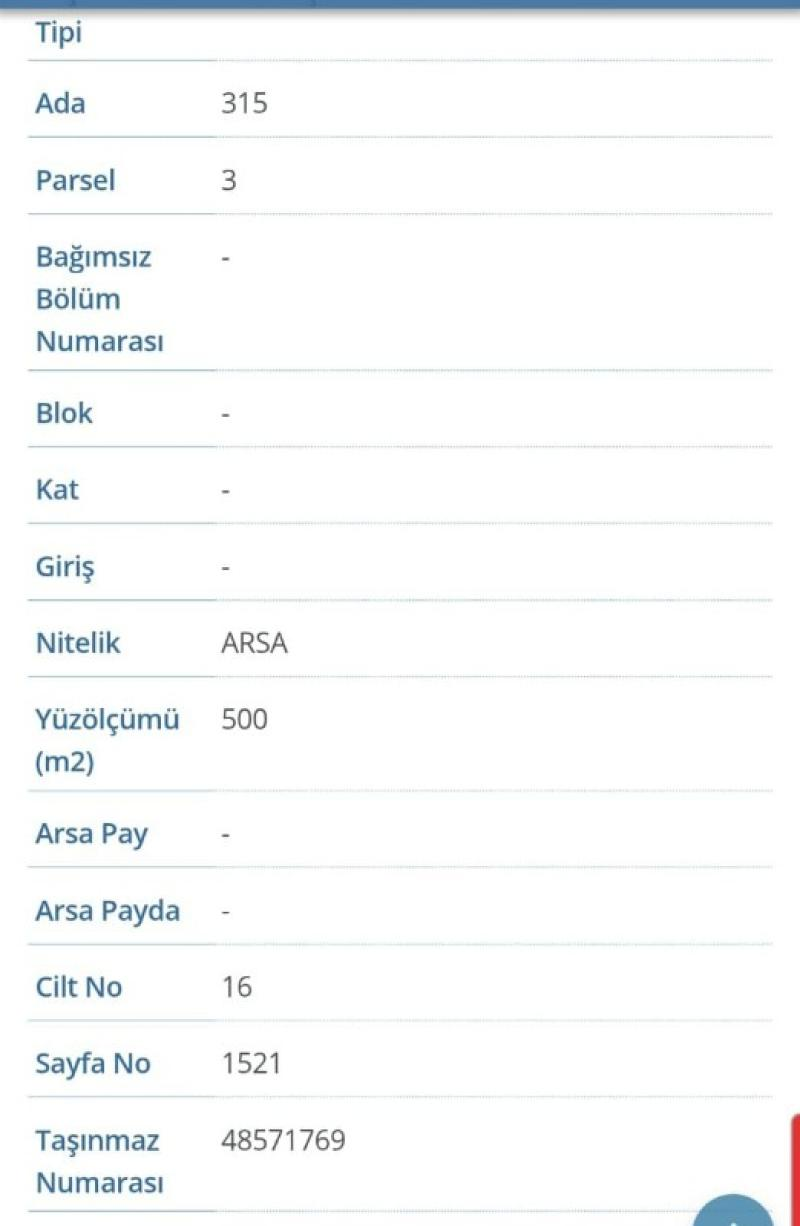Image resolution: width=800 pixels, height=1226 pixels.
Task: Click the Blok row label
Action: pos(62,413)
